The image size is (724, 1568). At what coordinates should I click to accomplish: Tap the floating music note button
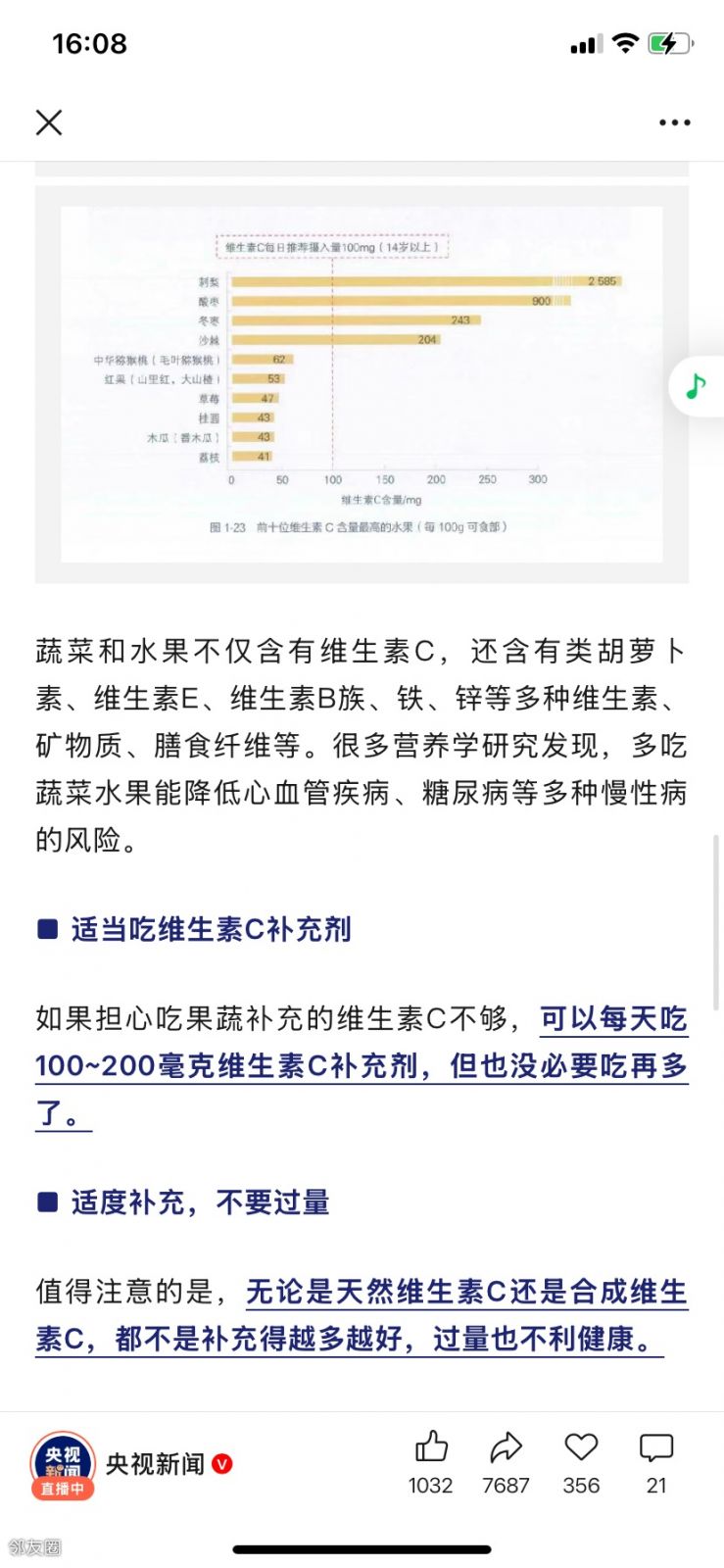coord(696,386)
